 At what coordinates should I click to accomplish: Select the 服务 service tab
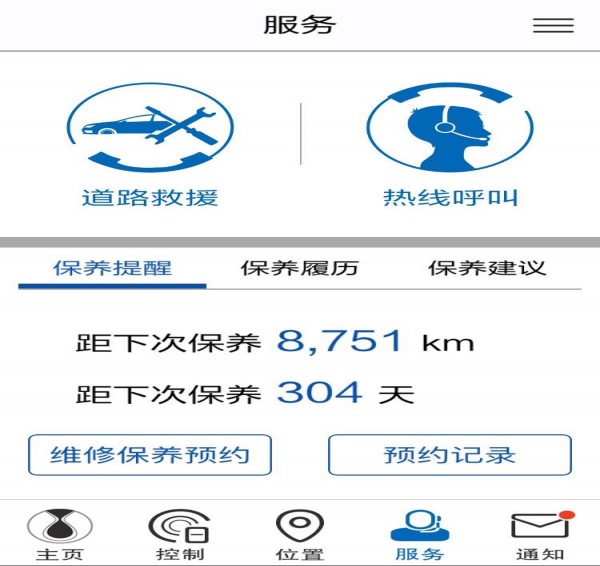point(419,535)
